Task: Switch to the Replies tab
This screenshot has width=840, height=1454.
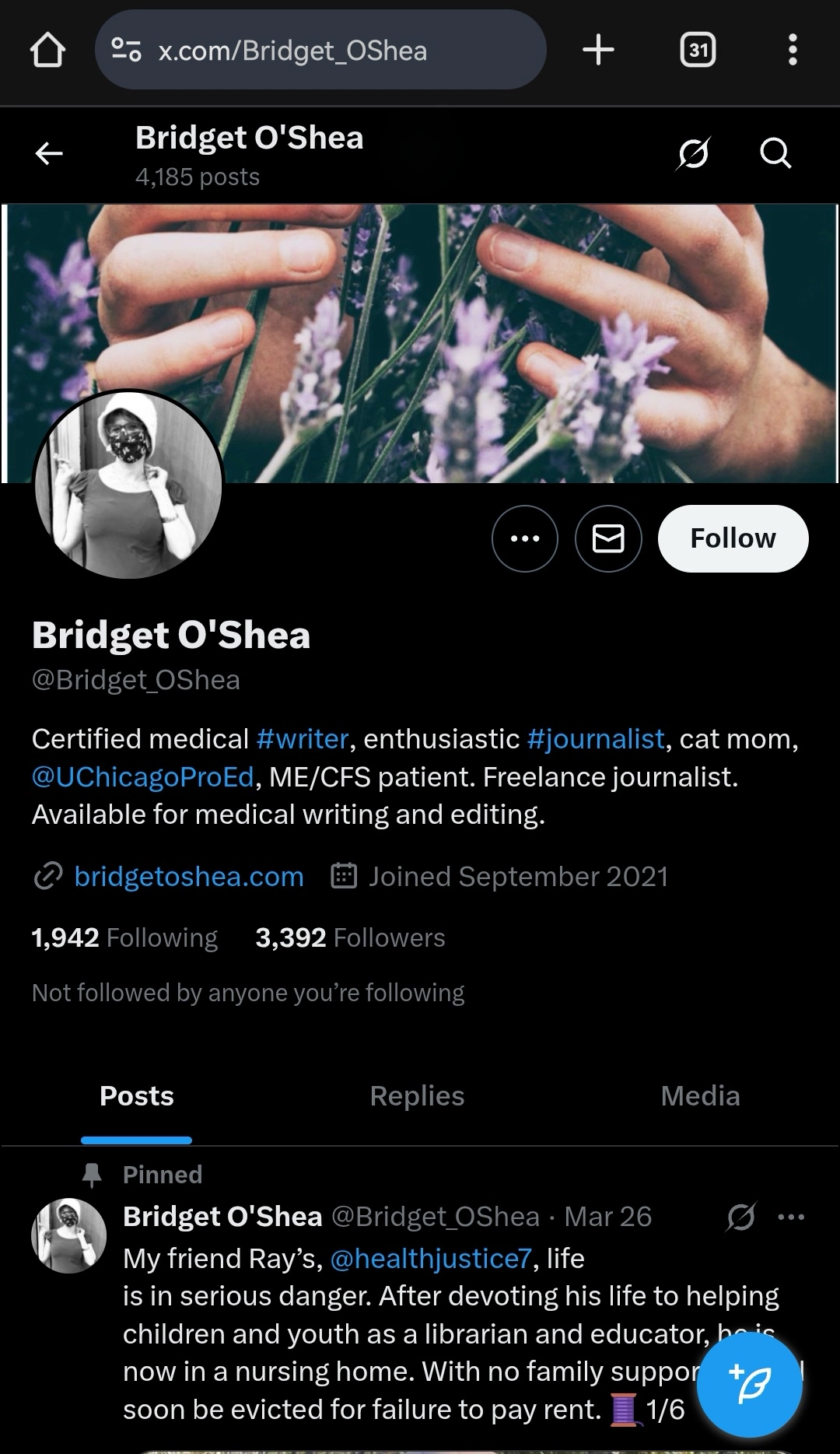Action: [417, 1095]
